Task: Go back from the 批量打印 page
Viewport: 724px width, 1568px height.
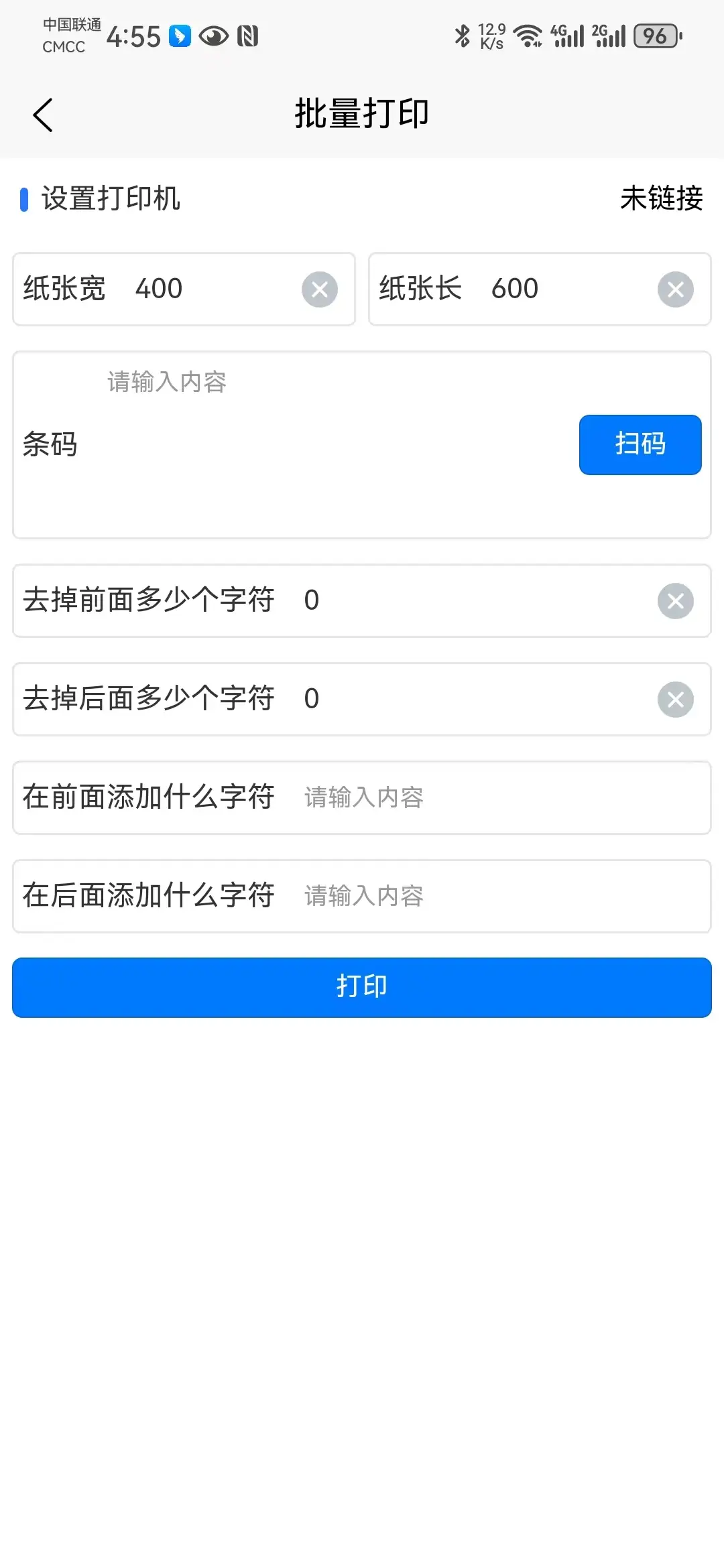Action: (43, 115)
